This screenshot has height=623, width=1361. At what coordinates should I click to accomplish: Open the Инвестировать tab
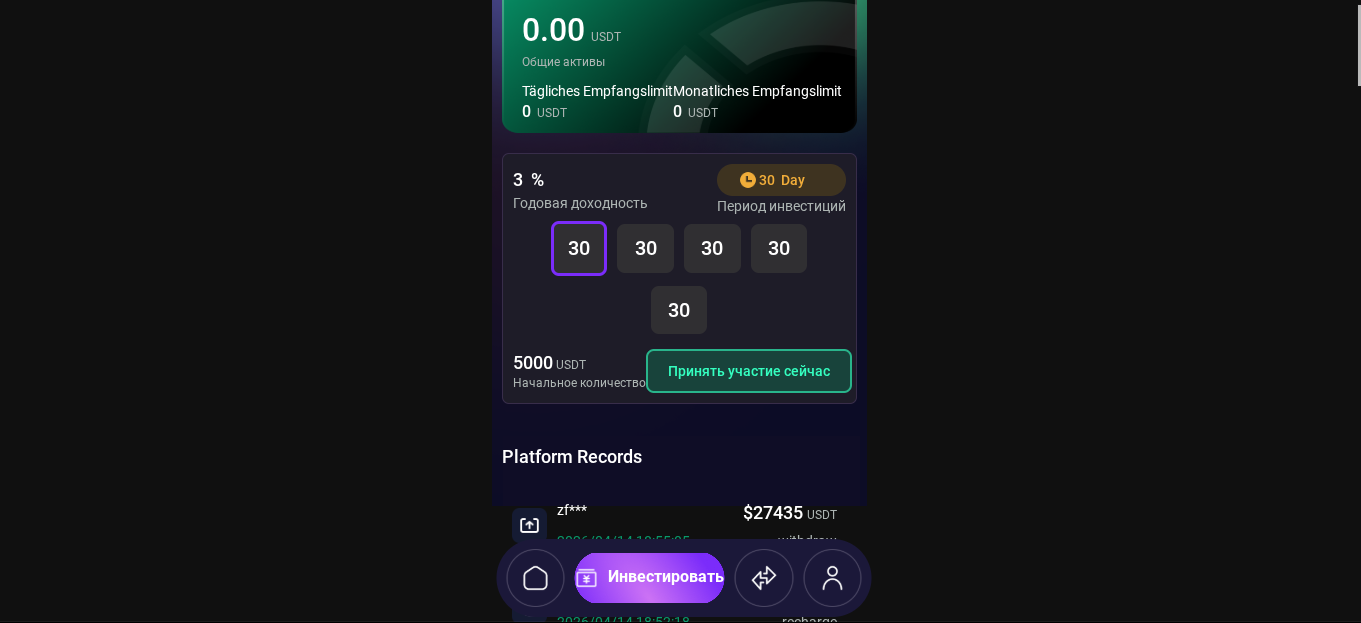649,578
